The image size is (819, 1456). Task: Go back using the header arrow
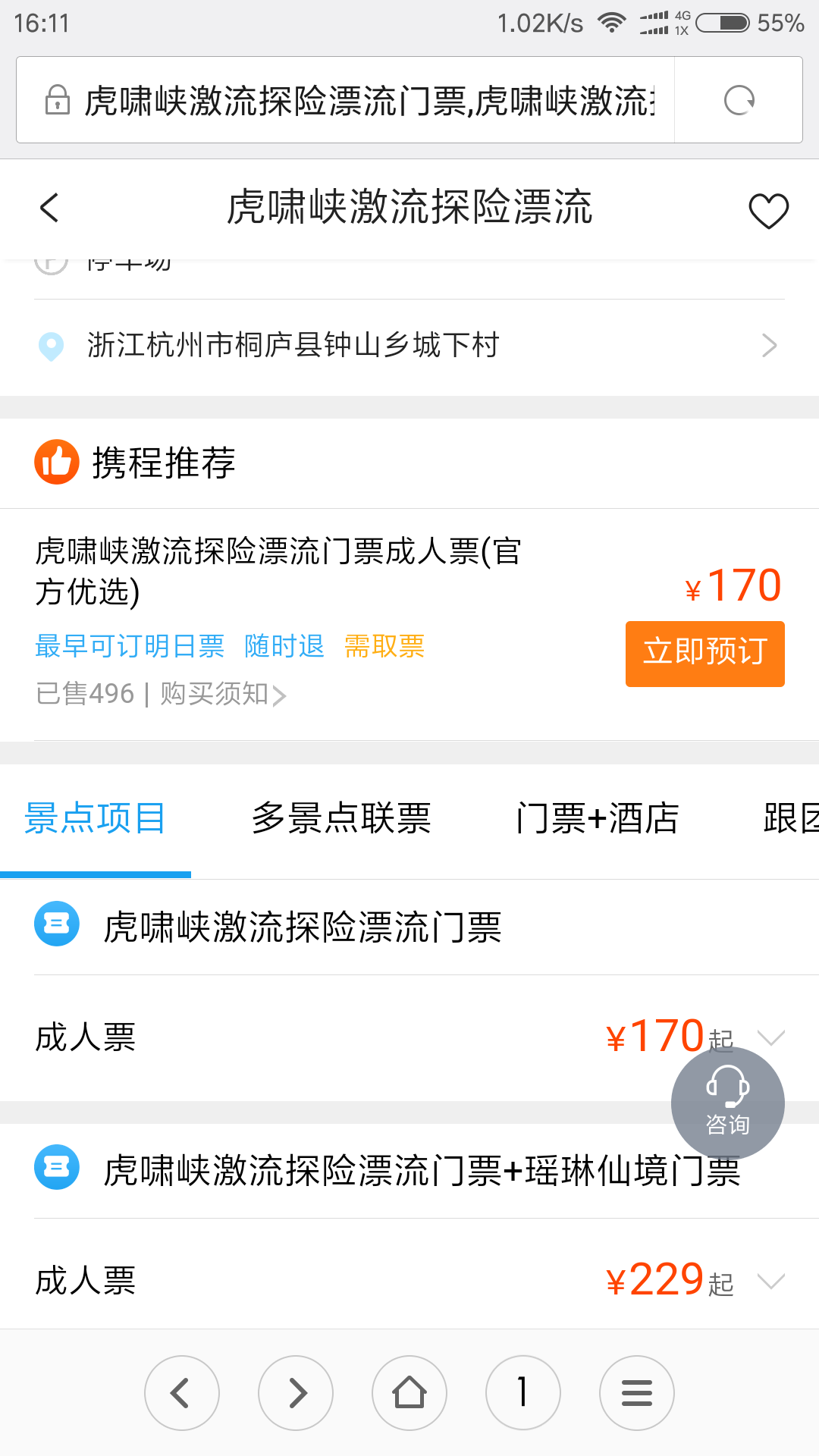(x=49, y=208)
